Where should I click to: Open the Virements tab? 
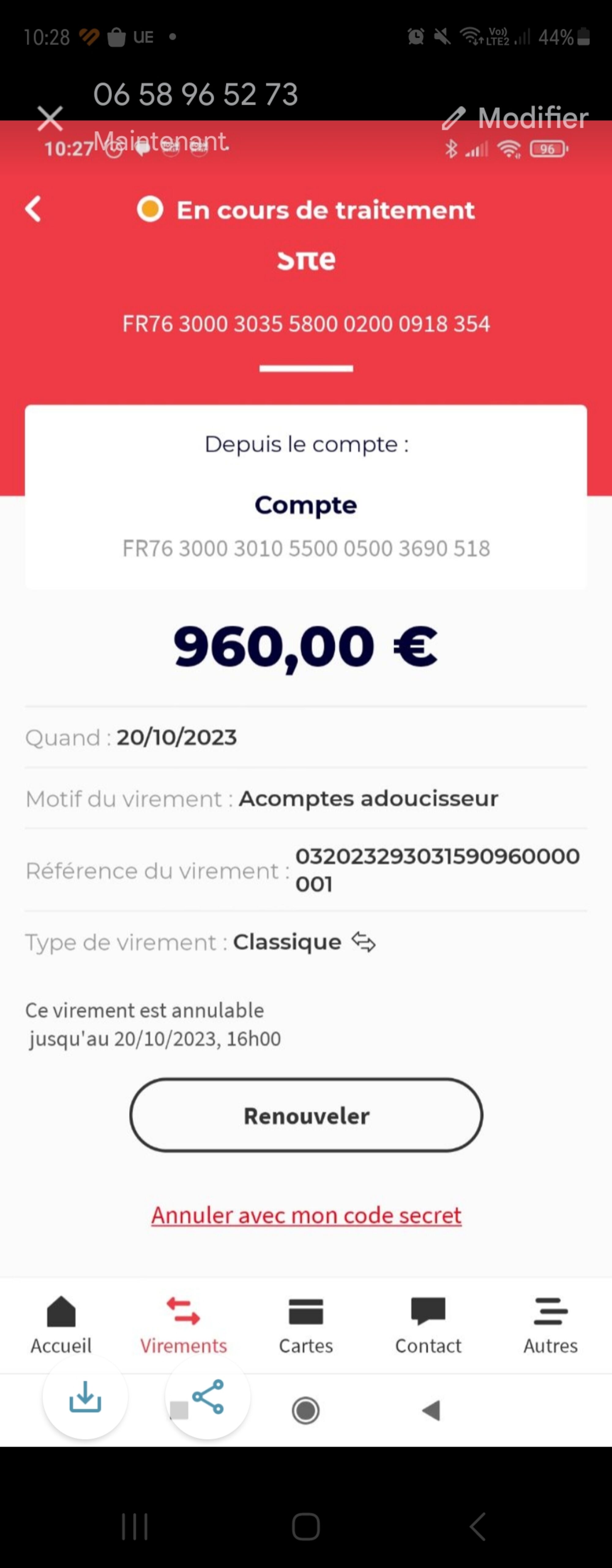pos(183,1326)
